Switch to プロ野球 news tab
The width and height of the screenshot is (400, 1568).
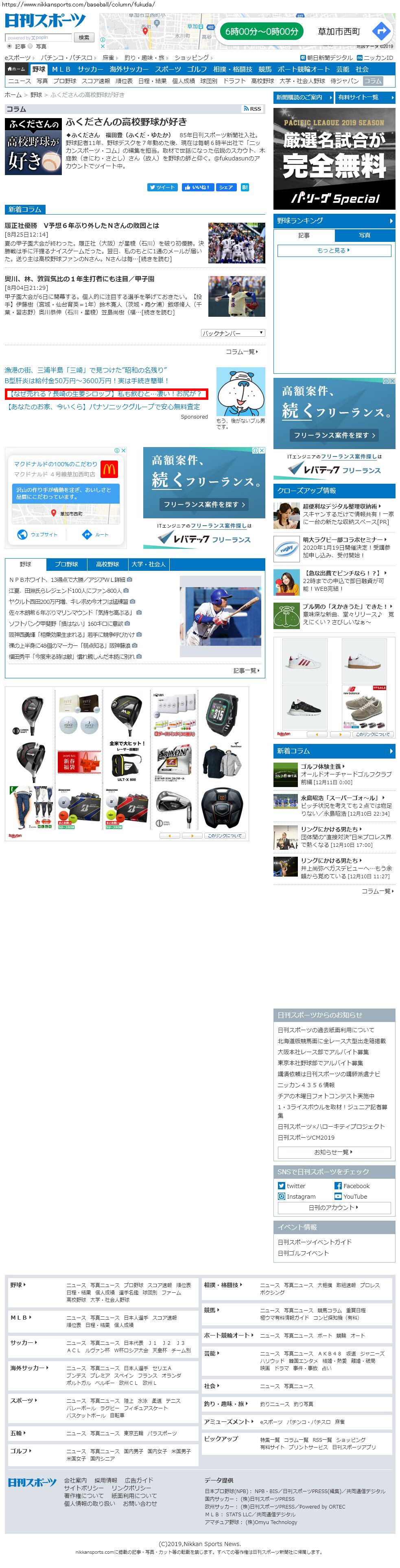tap(66, 564)
